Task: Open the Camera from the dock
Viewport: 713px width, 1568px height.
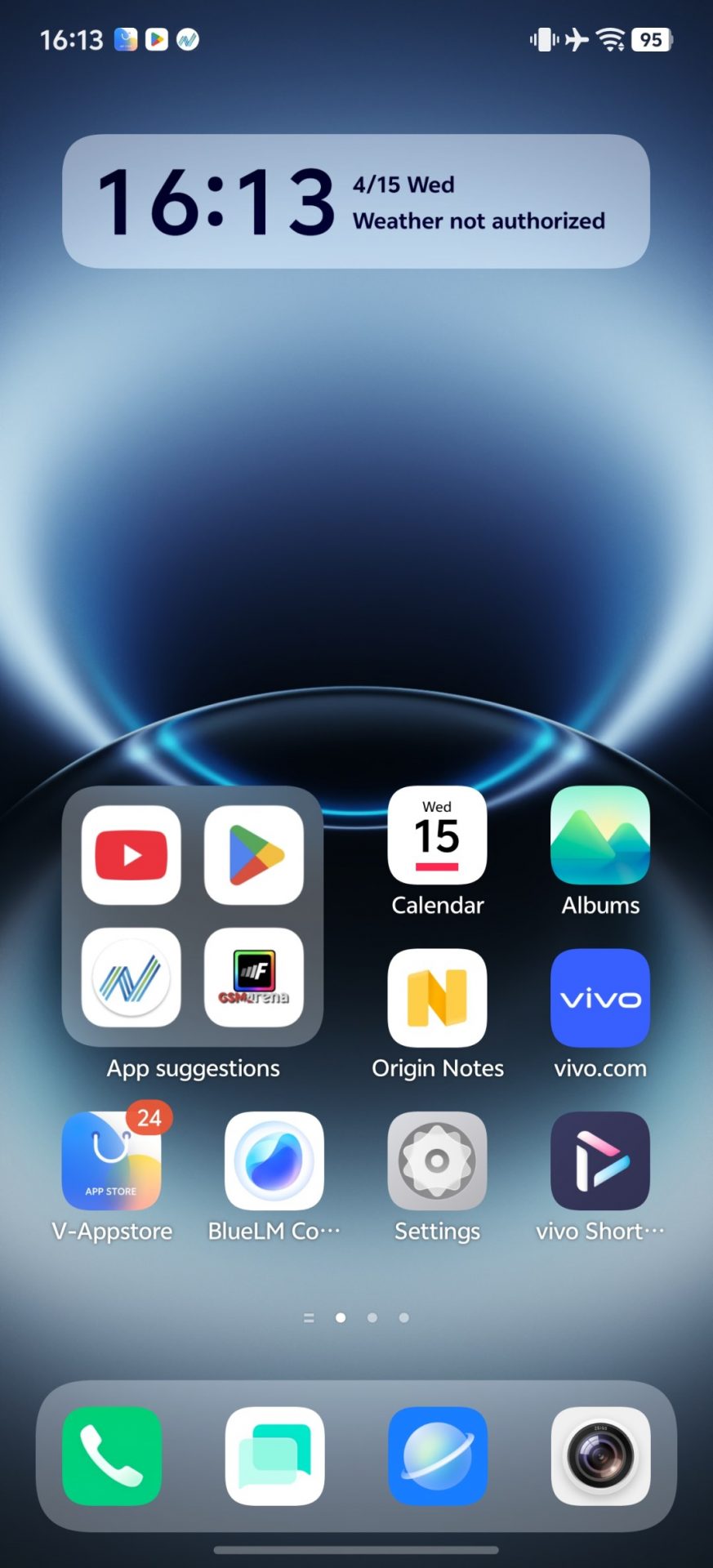Action: 600,1456
